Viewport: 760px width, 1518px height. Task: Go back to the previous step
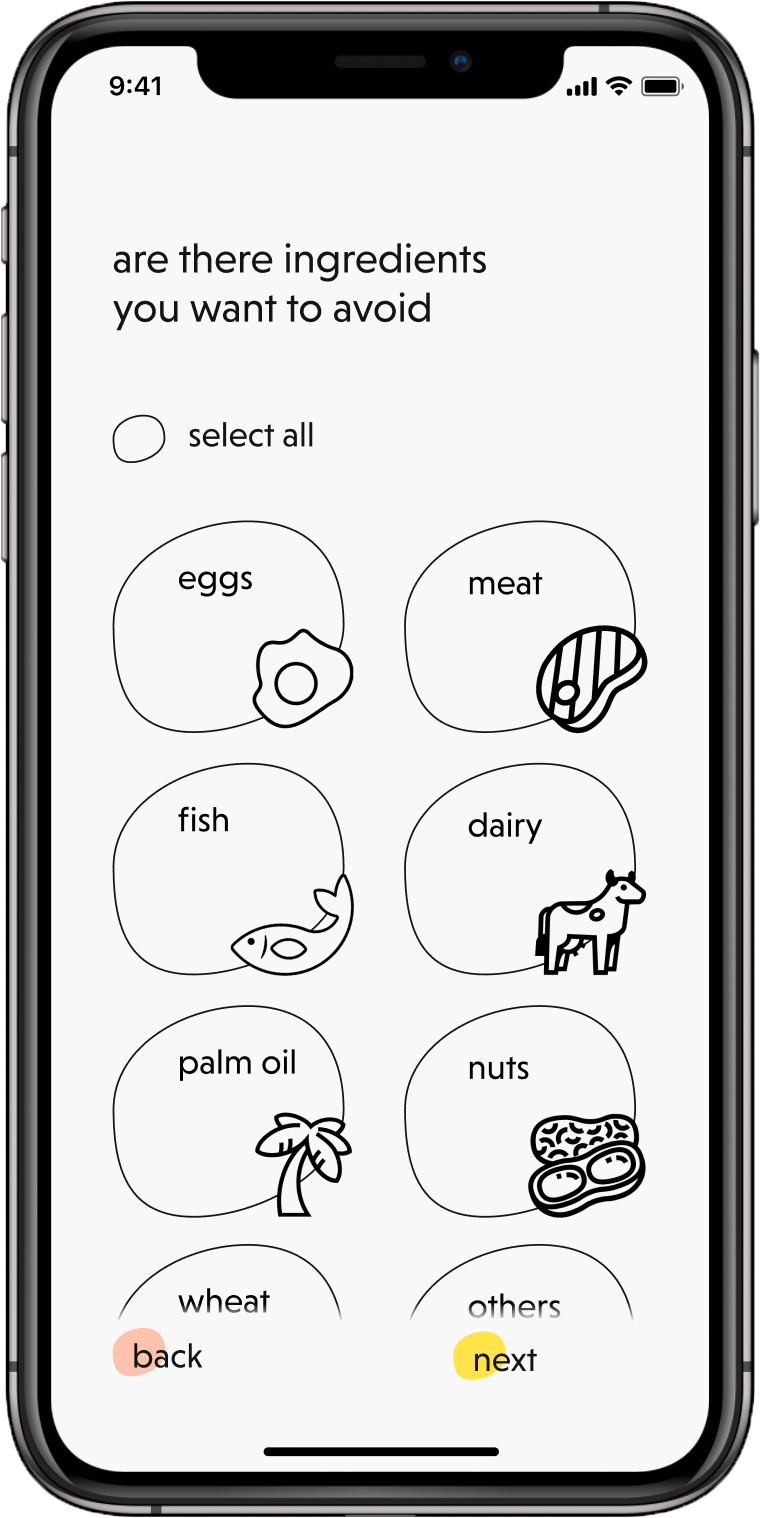coord(160,1356)
